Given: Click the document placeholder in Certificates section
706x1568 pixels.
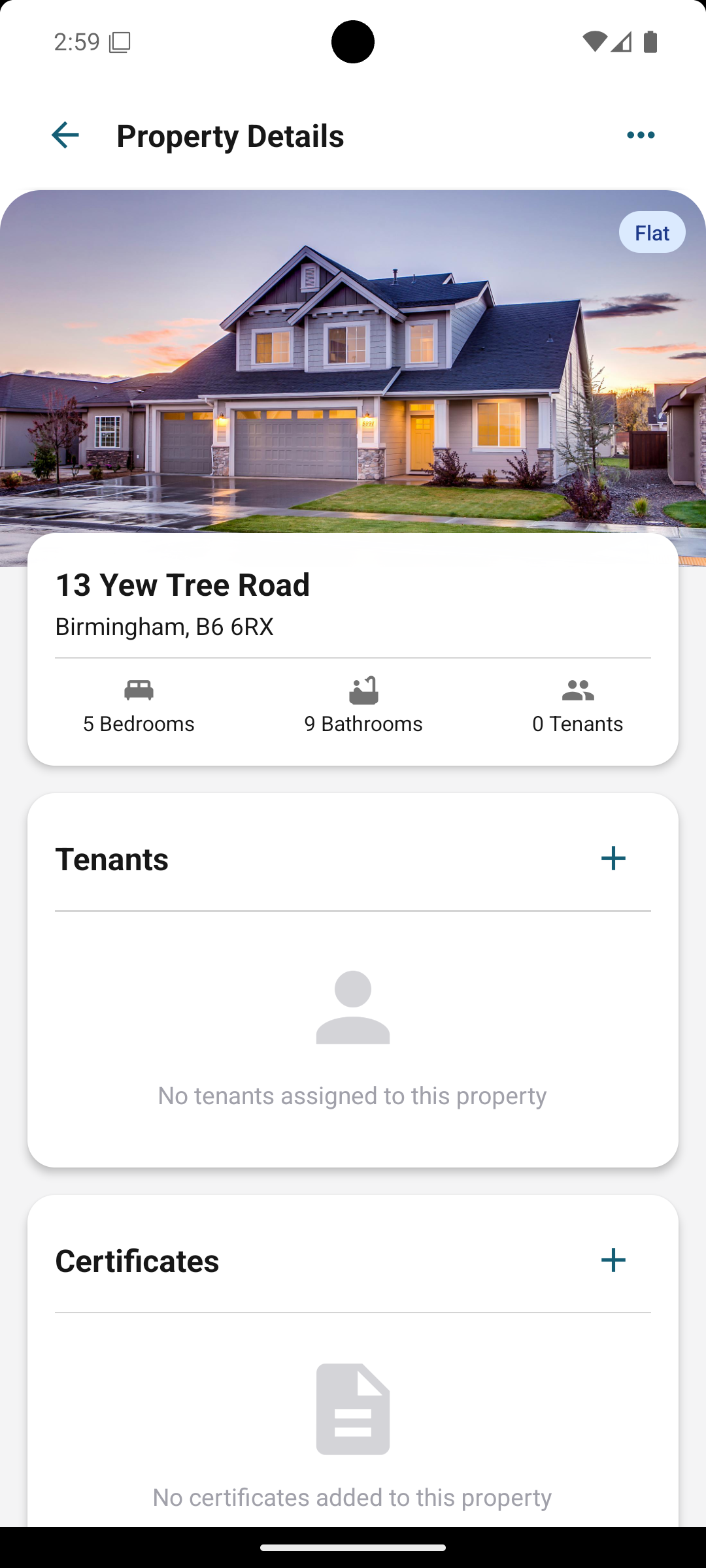Looking at the screenshot, I should tap(352, 1409).
